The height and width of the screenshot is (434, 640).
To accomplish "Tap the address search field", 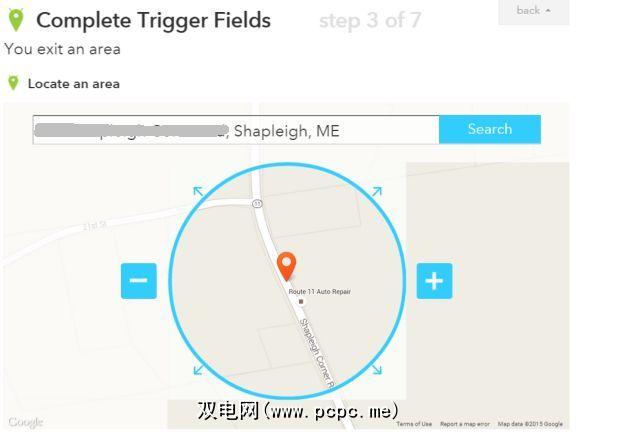I will pos(235,130).
